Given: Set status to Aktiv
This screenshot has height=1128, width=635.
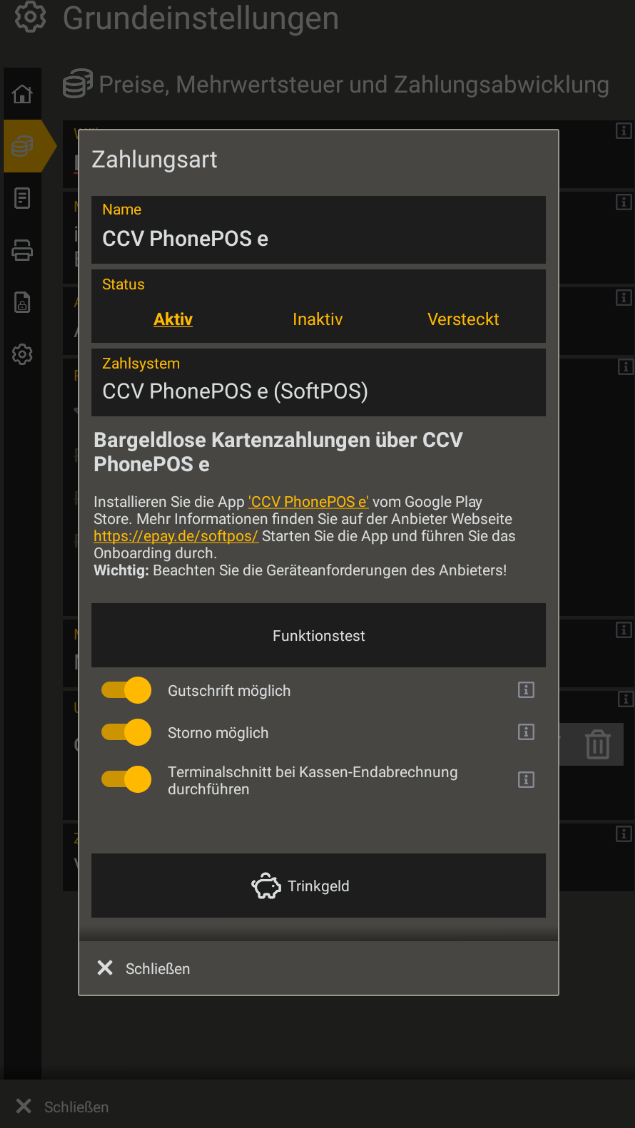Looking at the screenshot, I should [x=173, y=319].
